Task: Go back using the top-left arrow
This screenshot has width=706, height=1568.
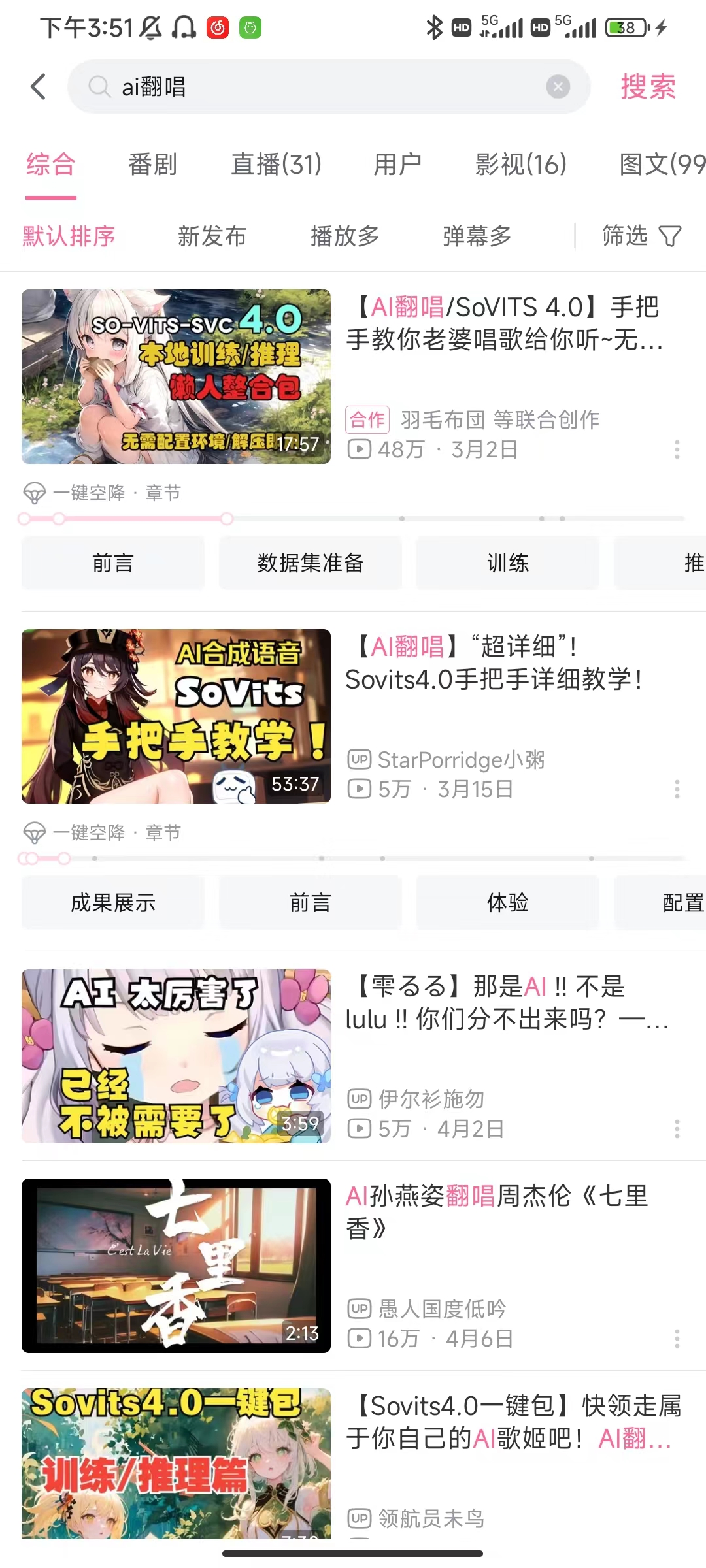Action: [39, 87]
